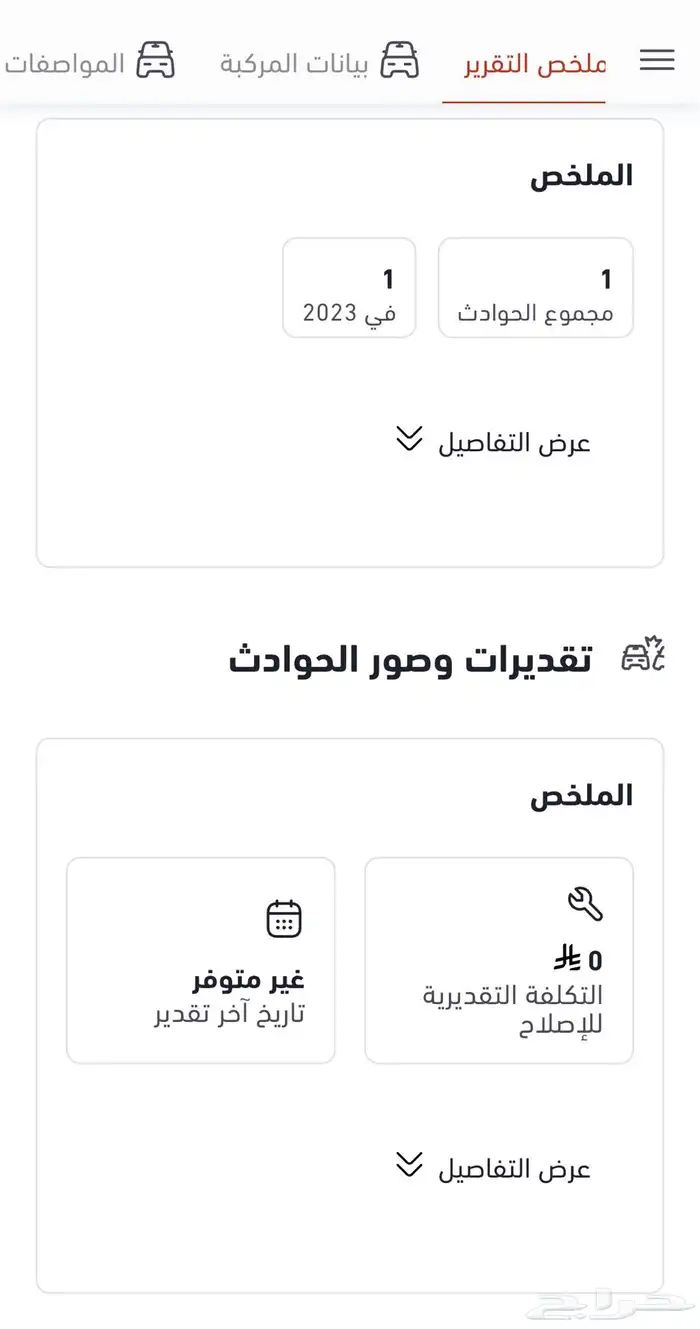Switch to the ملخص التقرير tab
This screenshot has height=1329, width=700.
click(x=534, y=64)
